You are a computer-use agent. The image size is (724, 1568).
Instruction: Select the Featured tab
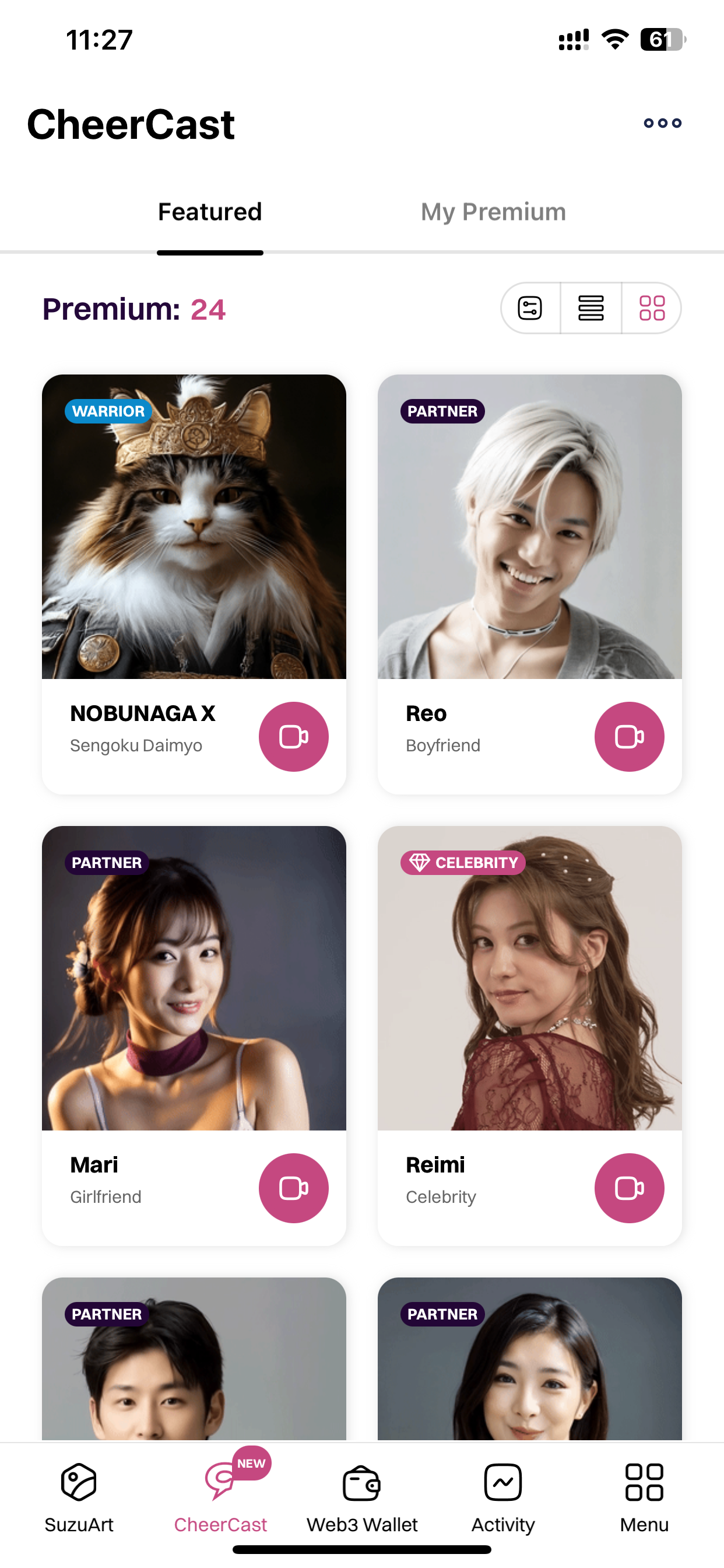click(210, 212)
